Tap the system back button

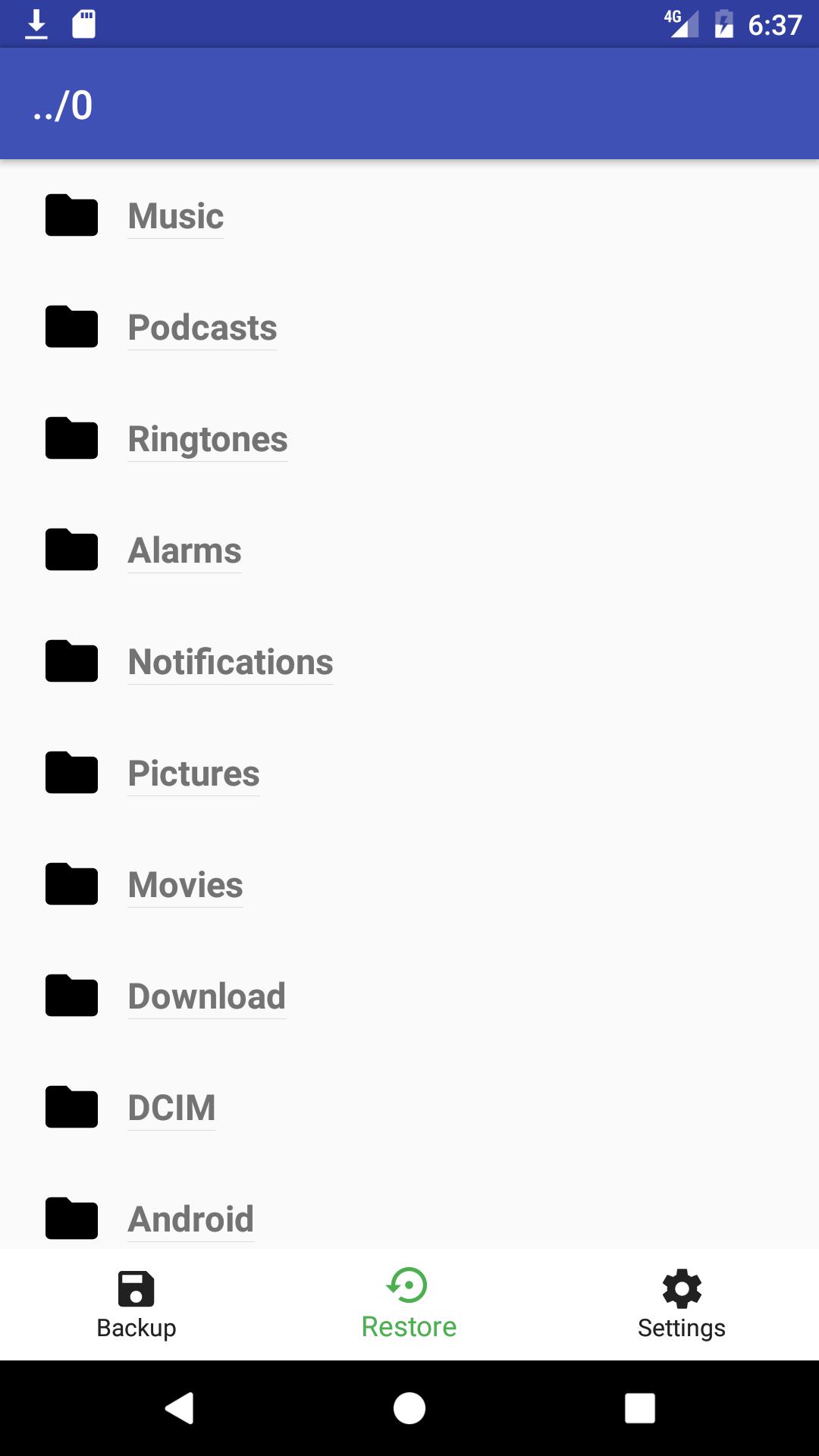[x=179, y=1408]
